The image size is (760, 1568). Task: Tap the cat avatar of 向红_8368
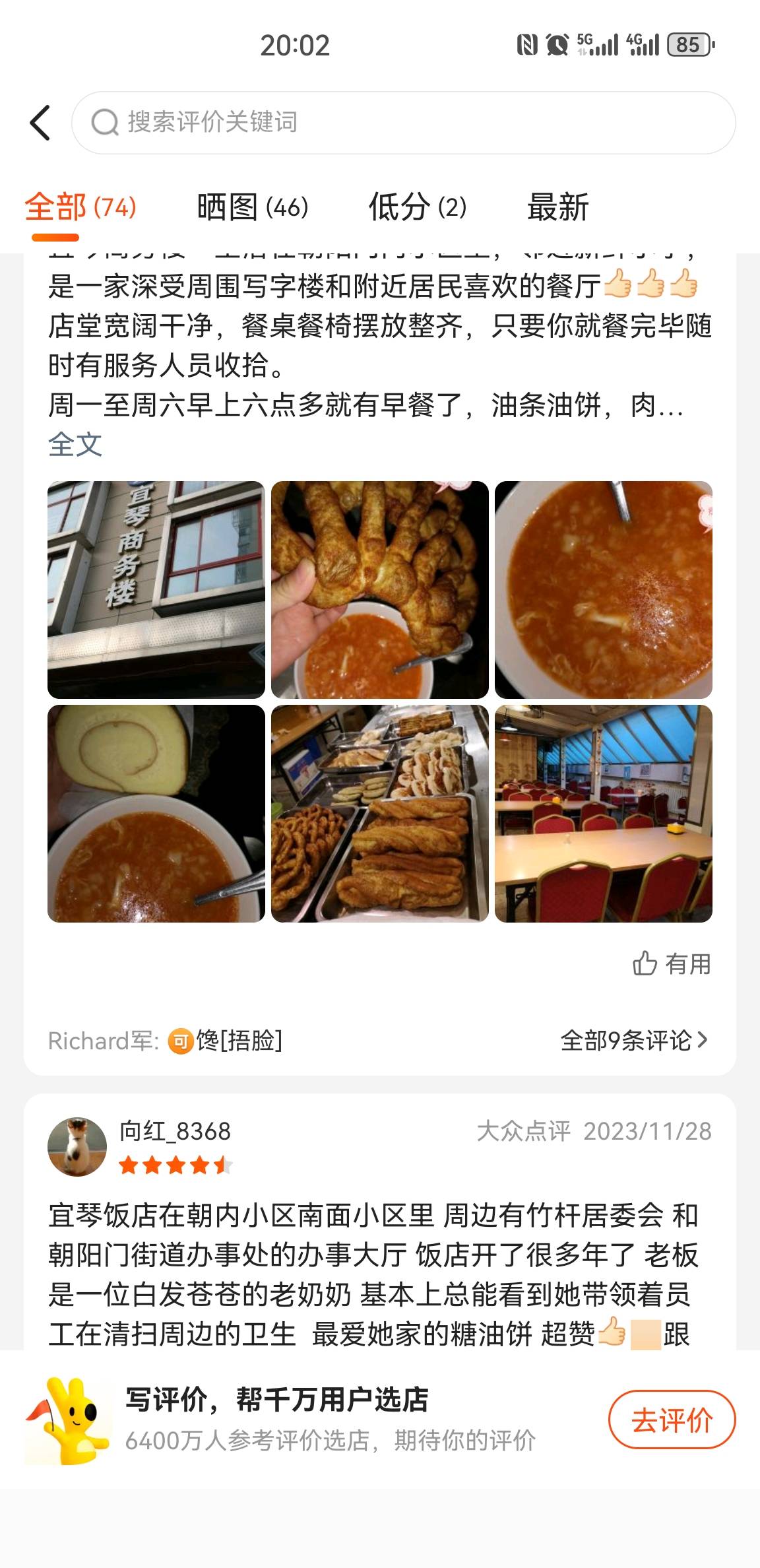point(77,1146)
